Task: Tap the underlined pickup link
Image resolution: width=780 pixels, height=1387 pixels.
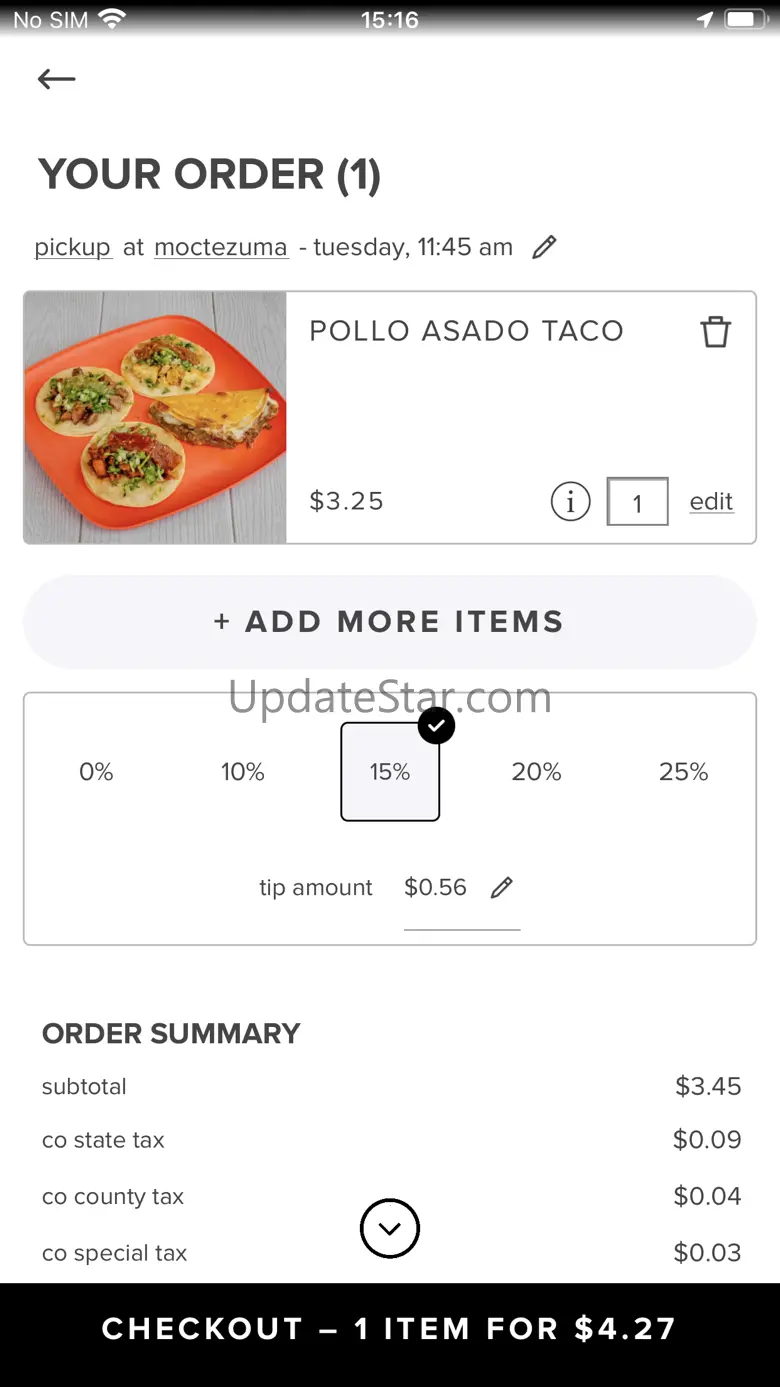Action: click(72, 247)
